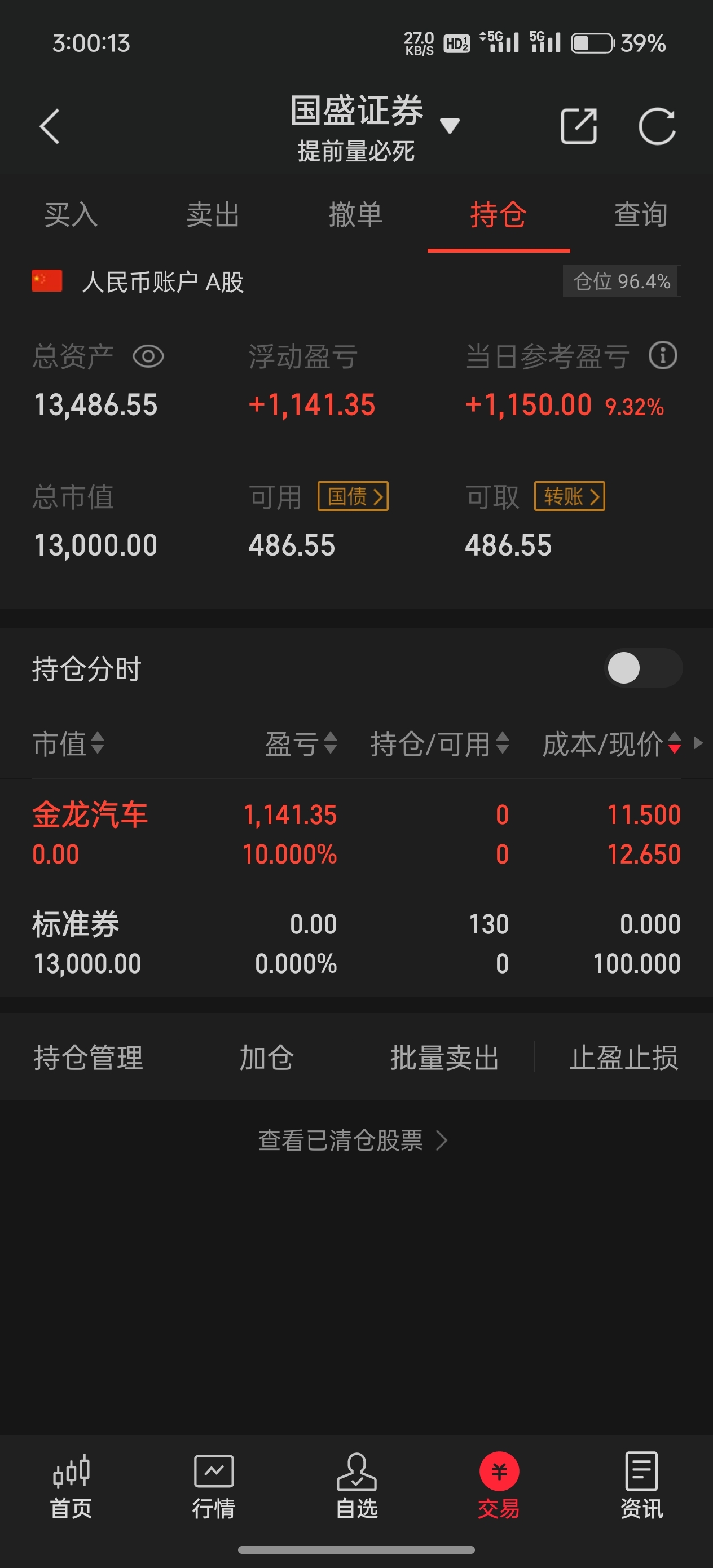
Task: Sort holdings by 盈亏
Action: pyautogui.click(x=301, y=743)
